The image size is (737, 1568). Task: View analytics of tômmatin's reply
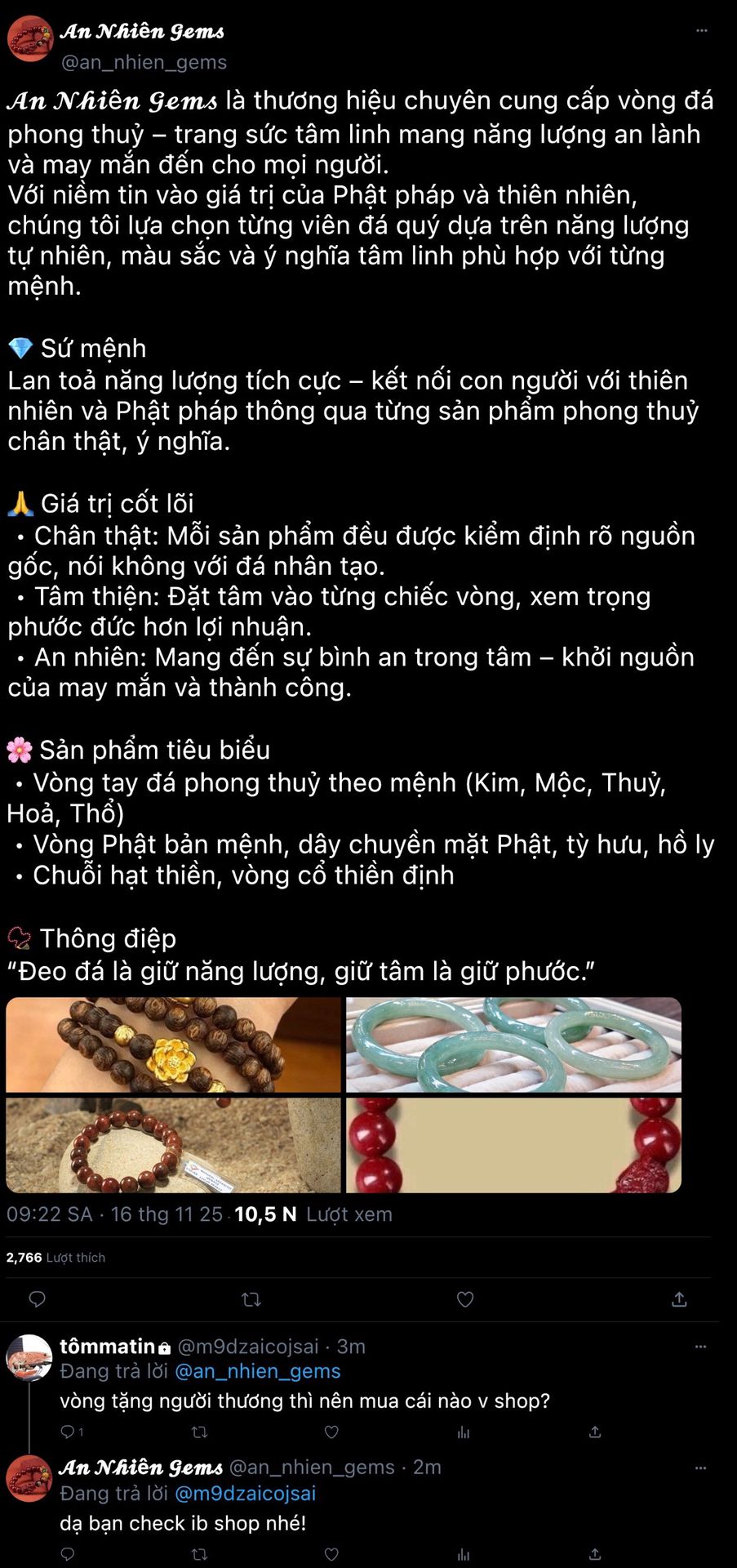tap(464, 1432)
